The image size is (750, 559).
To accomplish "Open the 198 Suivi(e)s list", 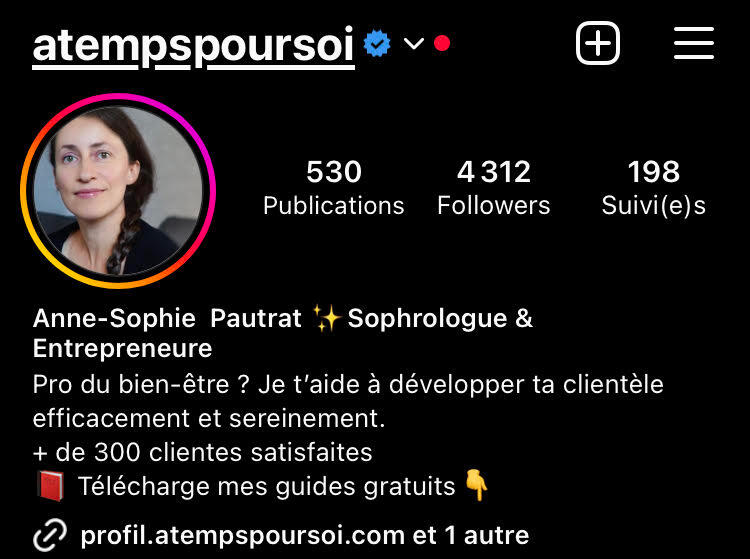I will point(653,187).
